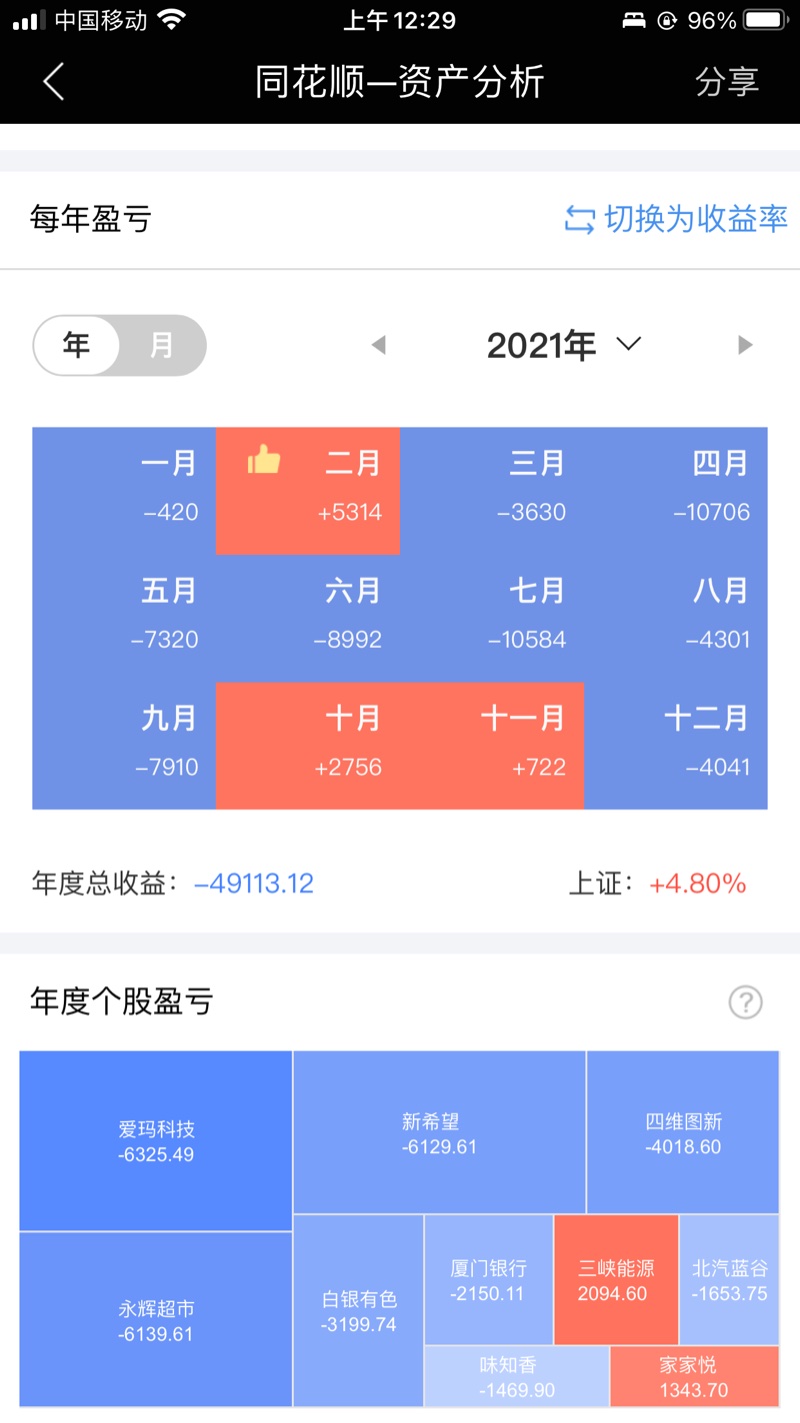Select the 月 segment of the toggle
Viewport: 800px width, 1423px height.
tap(162, 345)
